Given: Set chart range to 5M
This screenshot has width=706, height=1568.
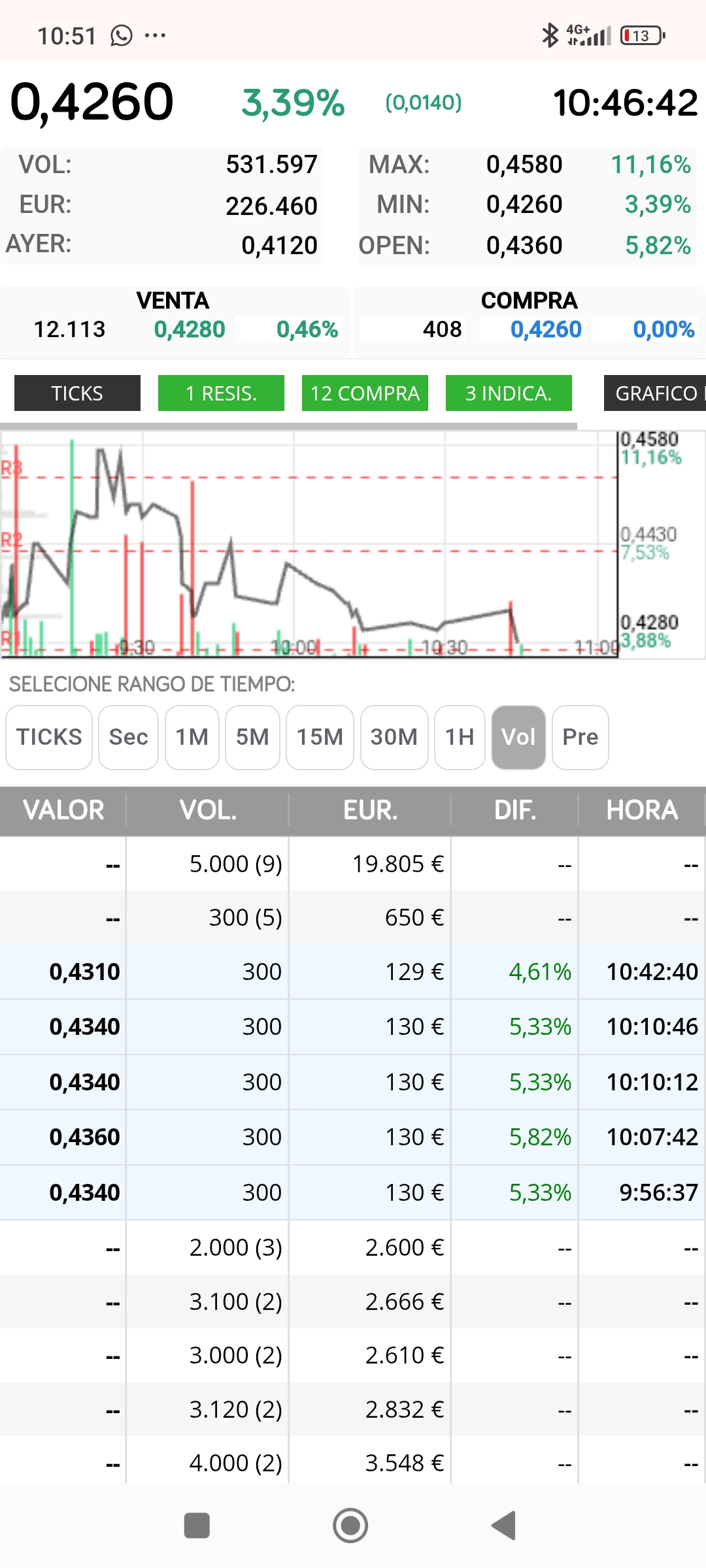Looking at the screenshot, I should (x=252, y=738).
